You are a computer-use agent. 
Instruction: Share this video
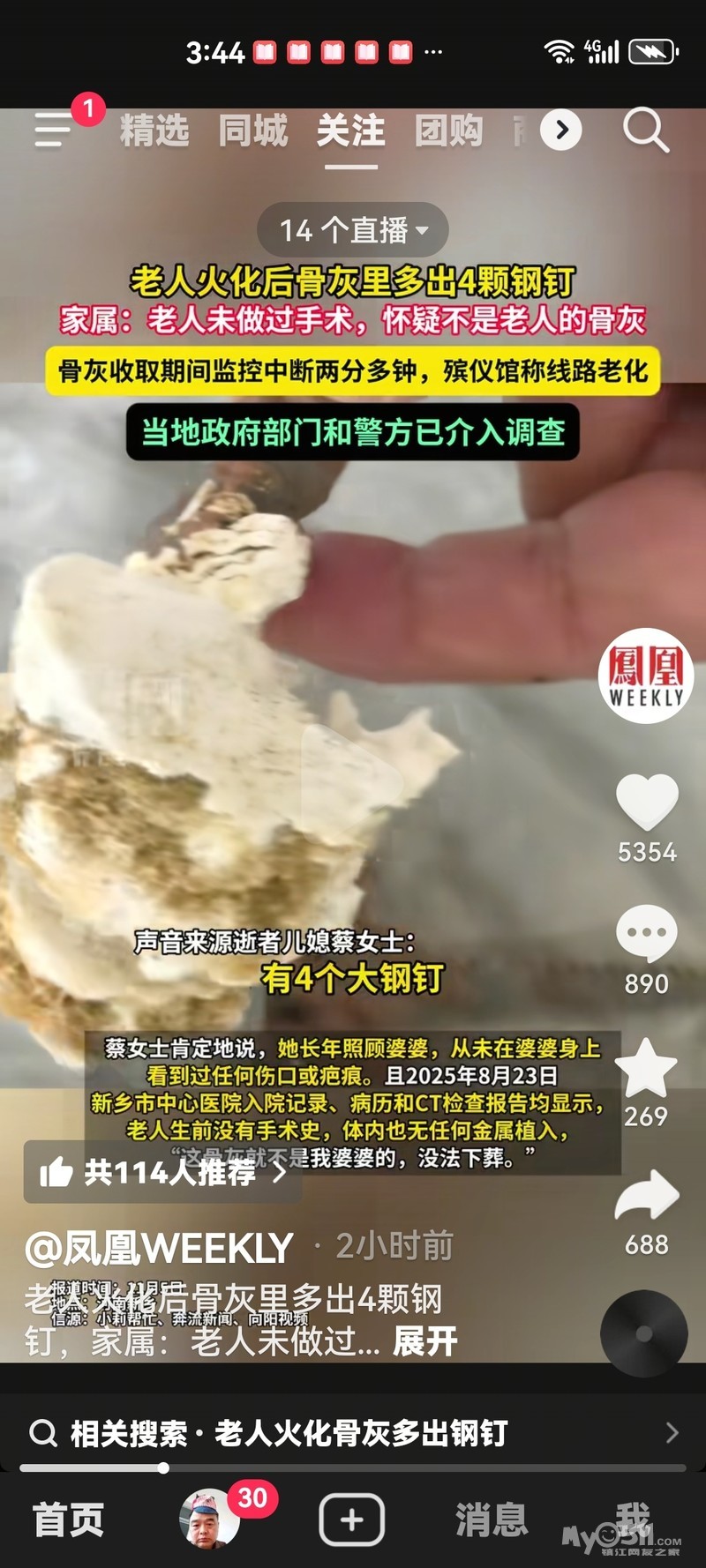point(647,1196)
